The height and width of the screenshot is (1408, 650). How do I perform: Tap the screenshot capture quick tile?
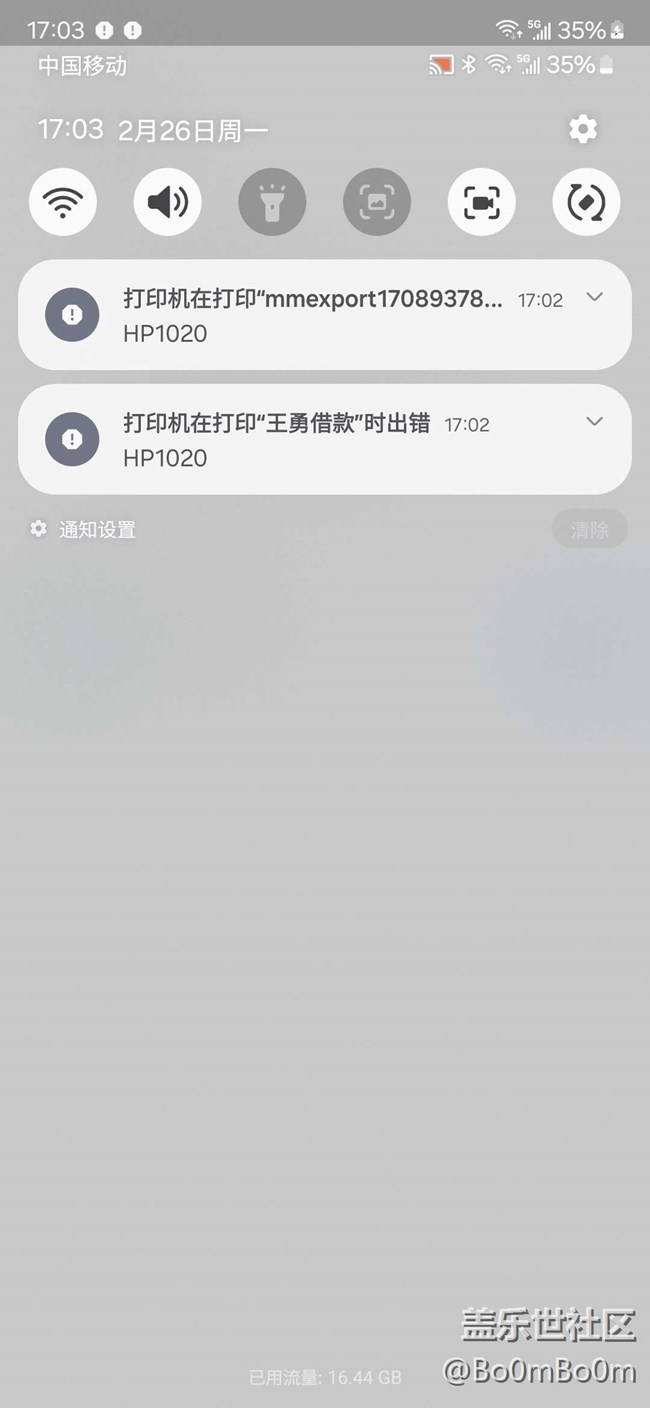[x=377, y=203]
